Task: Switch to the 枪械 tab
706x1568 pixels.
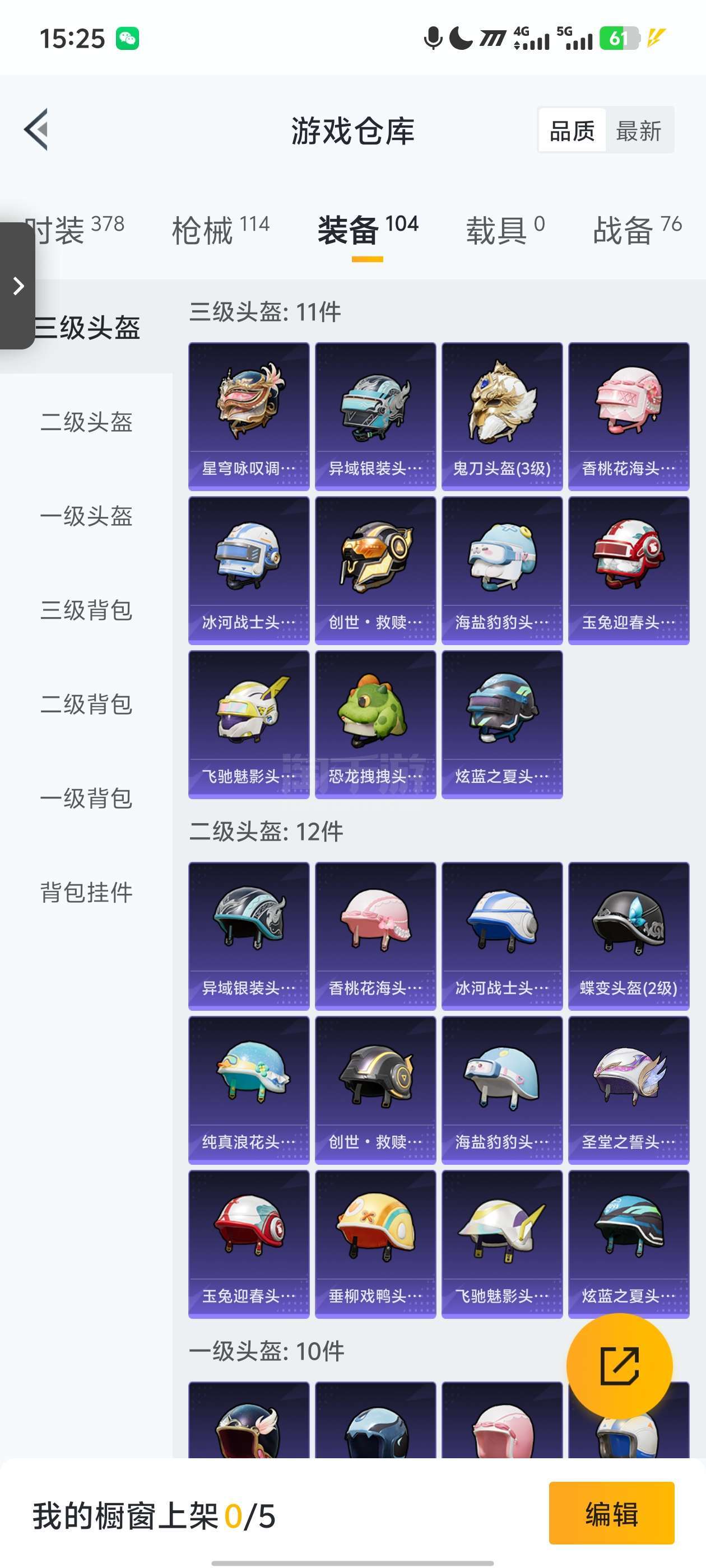Action: 220,230
